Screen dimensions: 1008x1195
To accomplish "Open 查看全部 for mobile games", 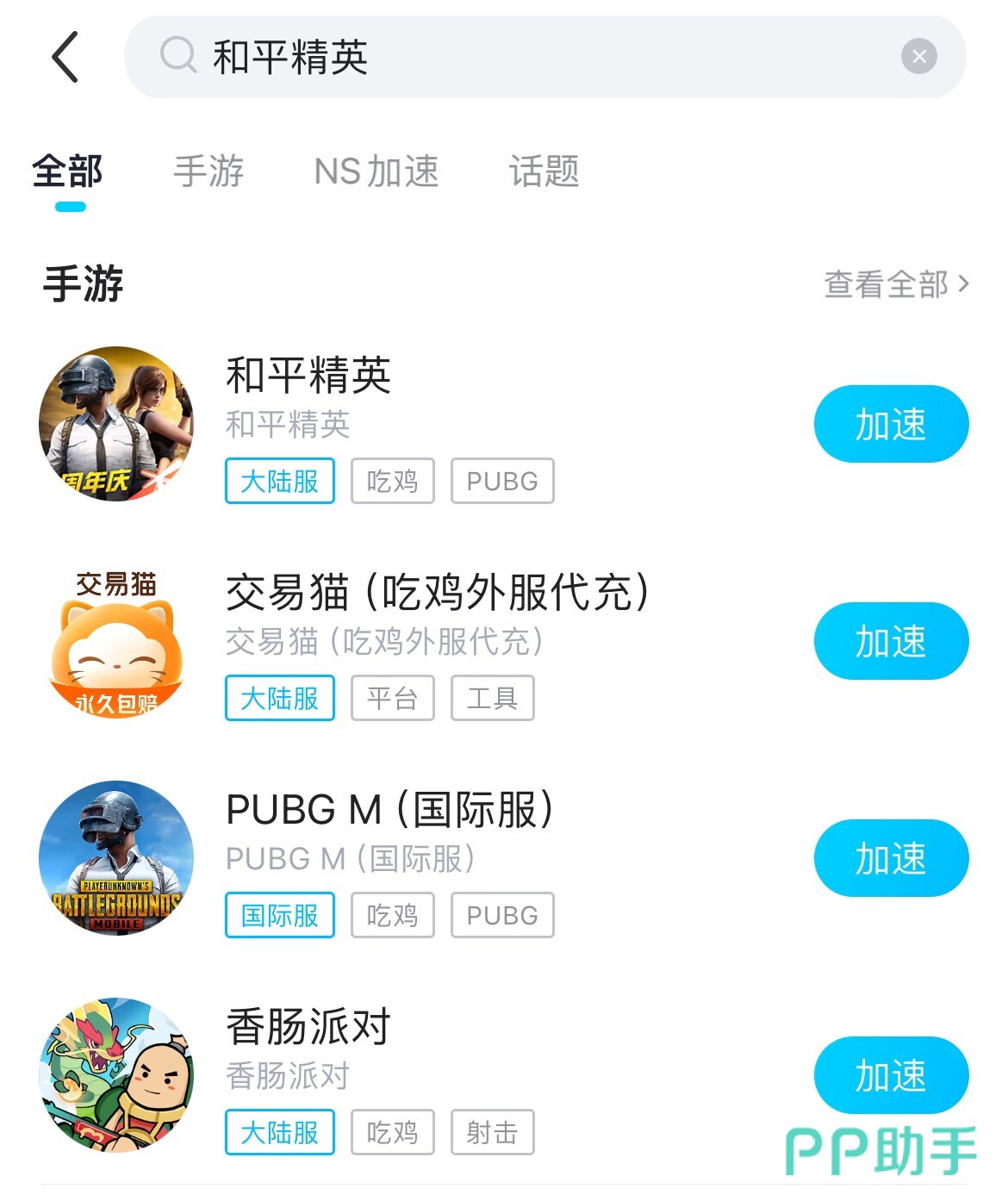I will 896,284.
